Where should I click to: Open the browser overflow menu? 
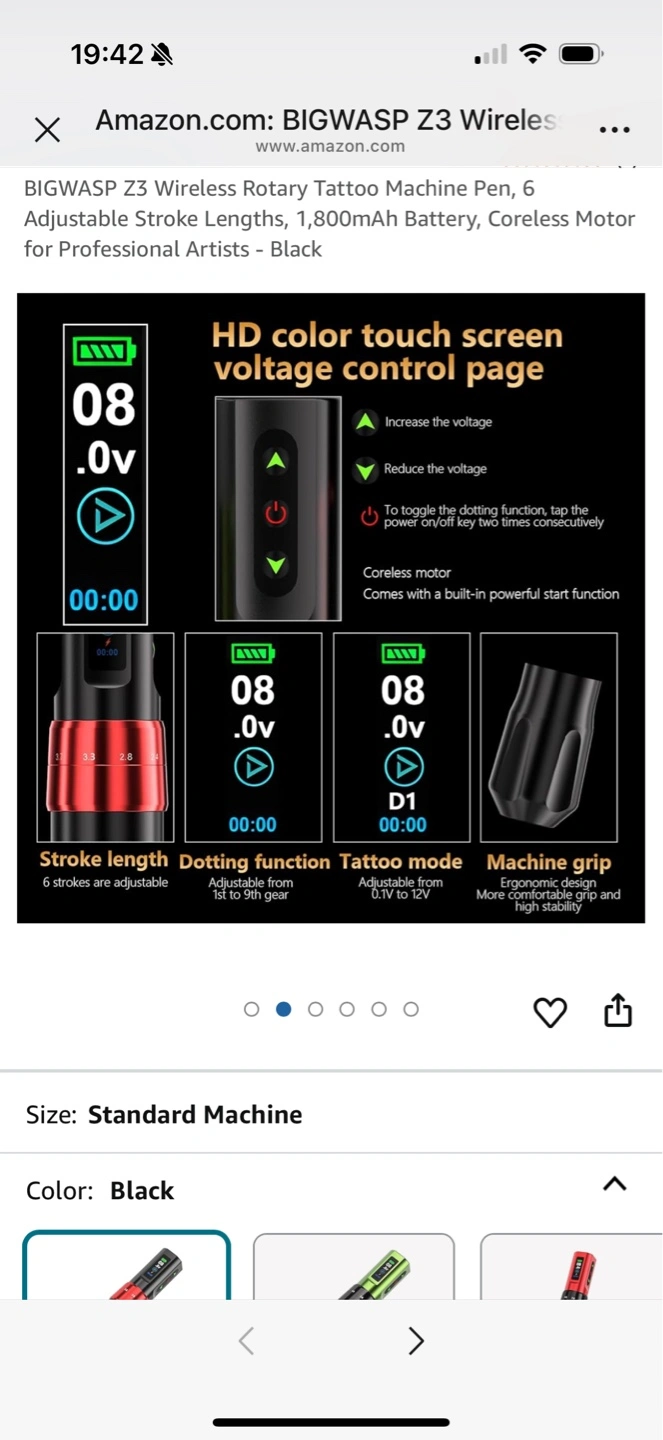point(614,130)
